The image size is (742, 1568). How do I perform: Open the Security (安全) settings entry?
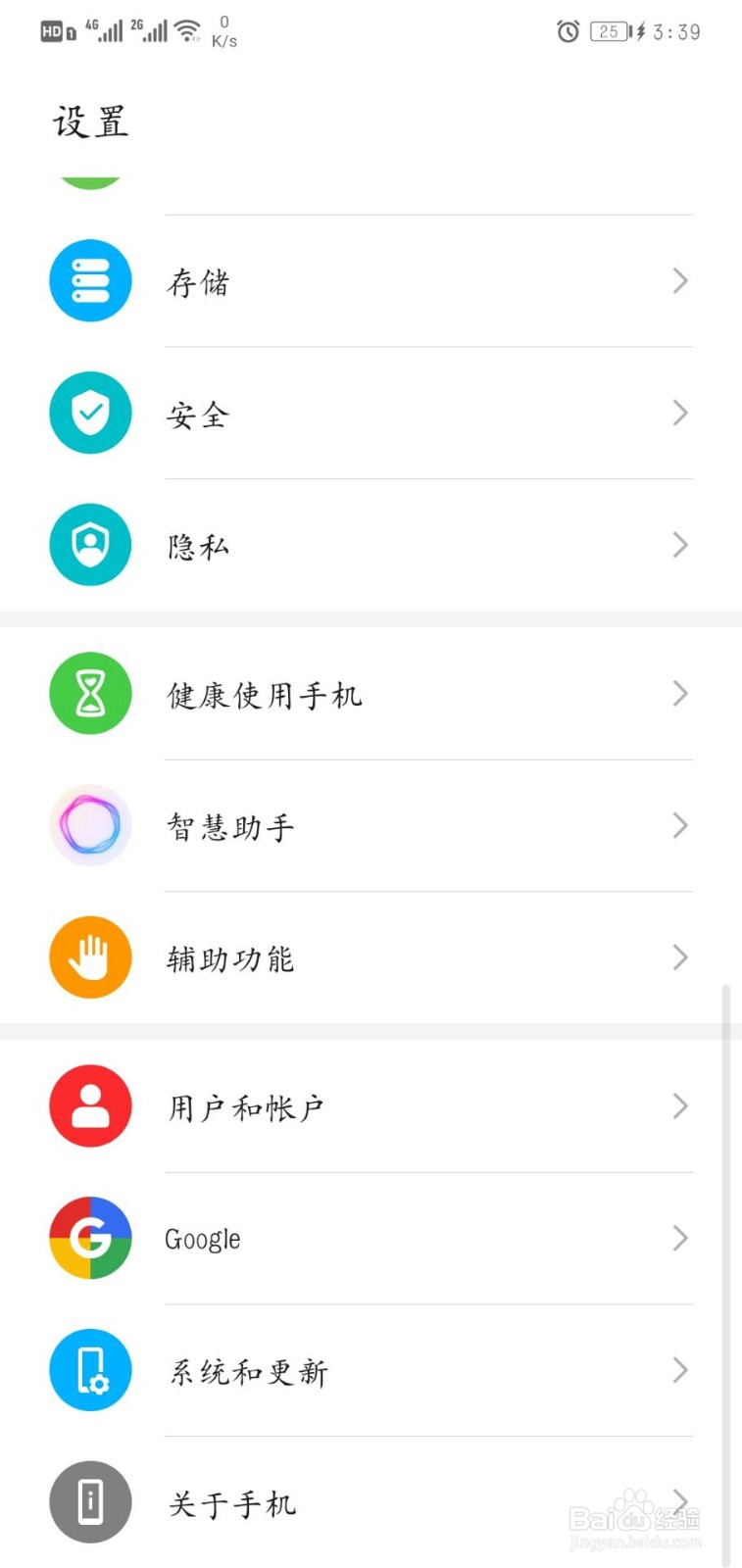pos(199,413)
